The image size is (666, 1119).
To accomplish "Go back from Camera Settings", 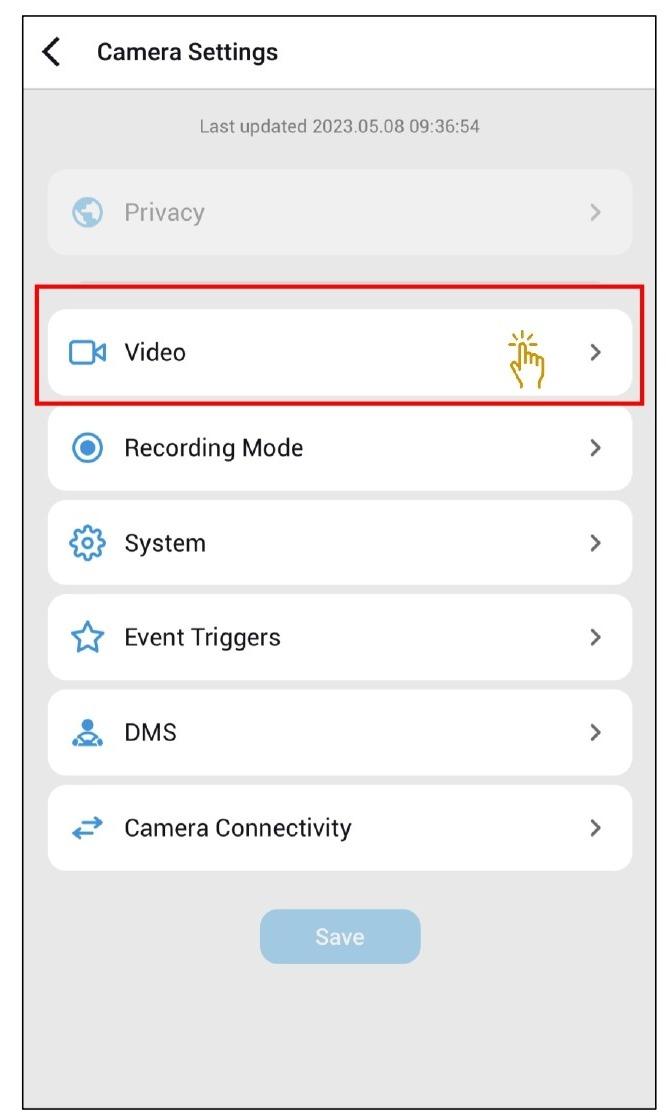I will pos(52,52).
